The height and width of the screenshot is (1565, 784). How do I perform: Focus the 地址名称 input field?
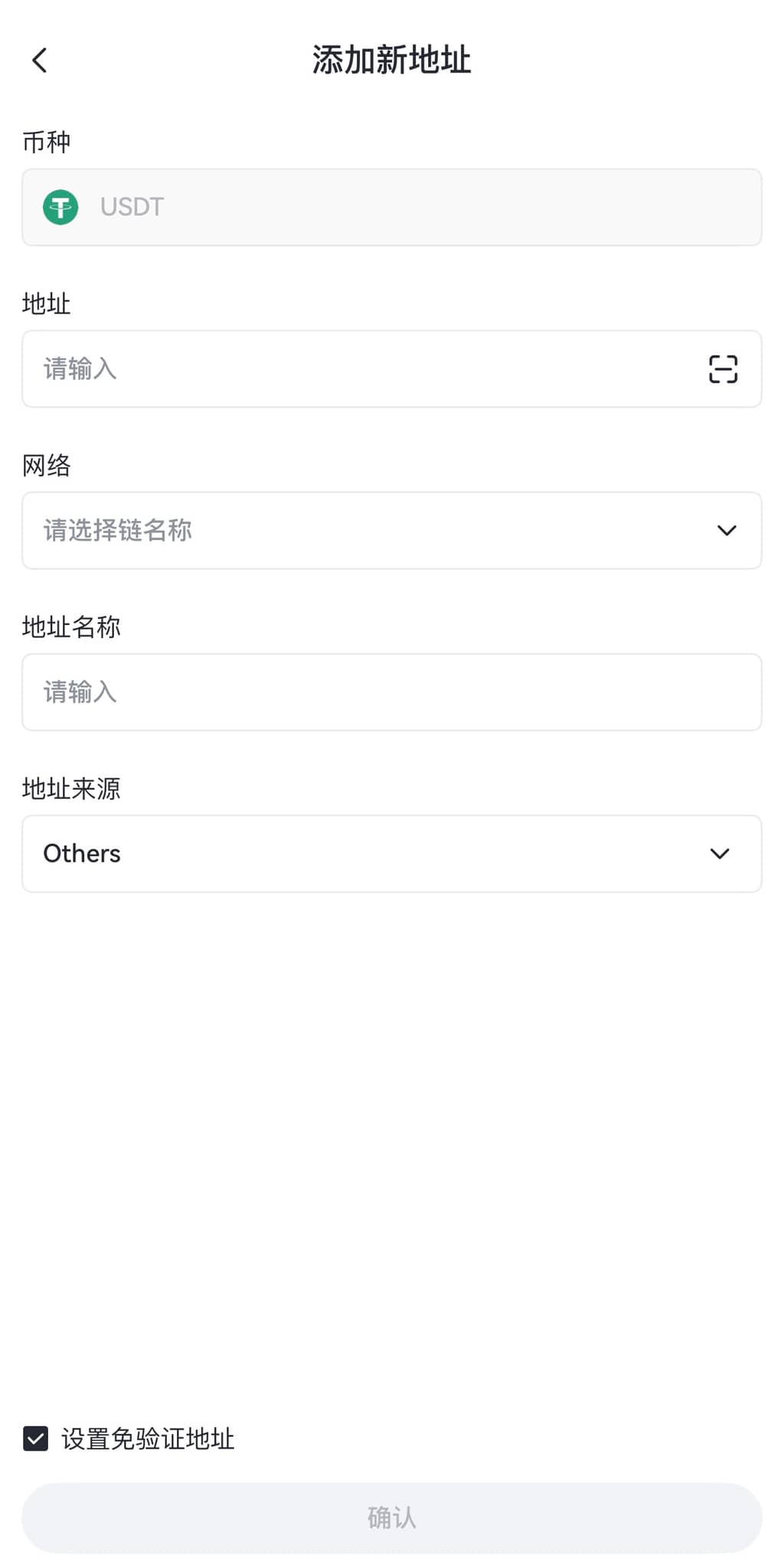pos(391,692)
